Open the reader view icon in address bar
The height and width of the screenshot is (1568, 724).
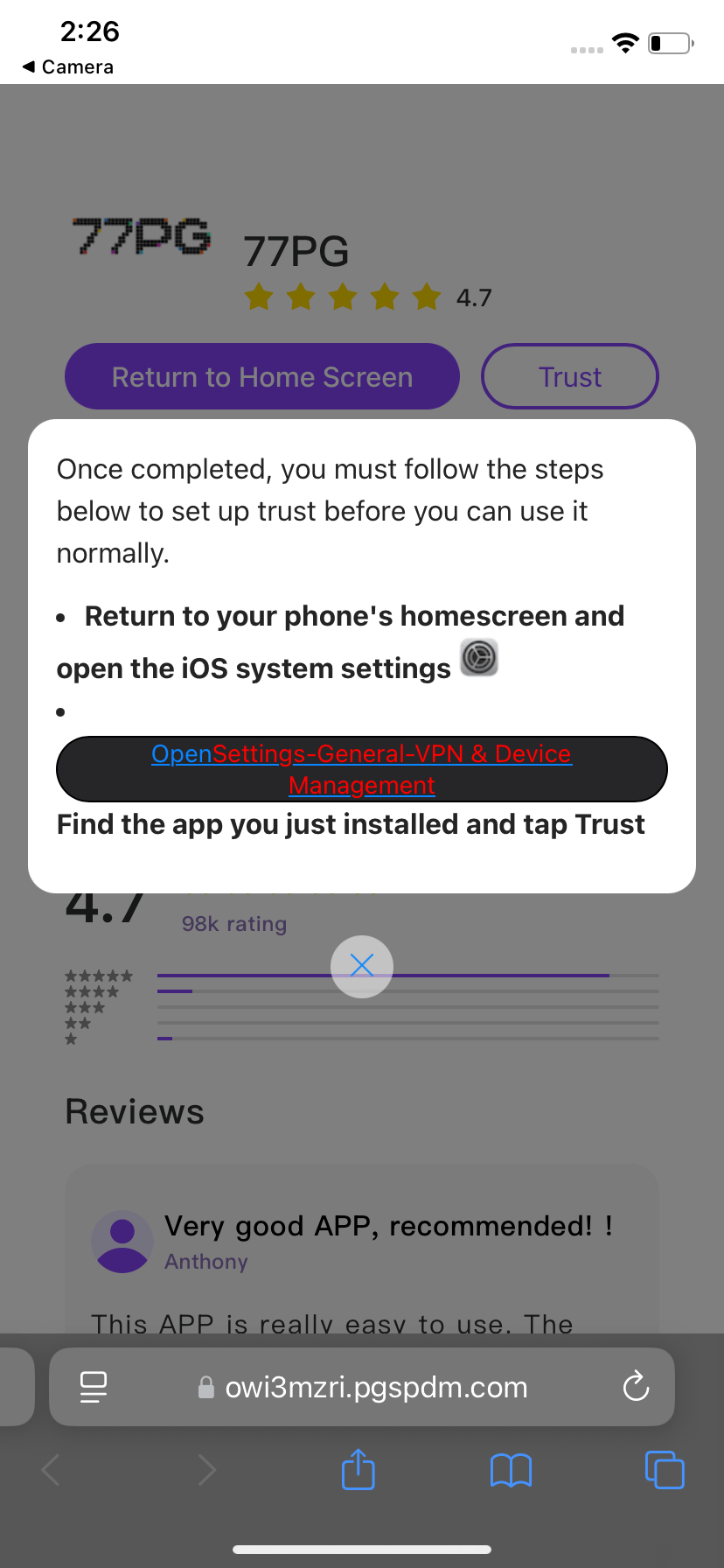(x=94, y=1386)
